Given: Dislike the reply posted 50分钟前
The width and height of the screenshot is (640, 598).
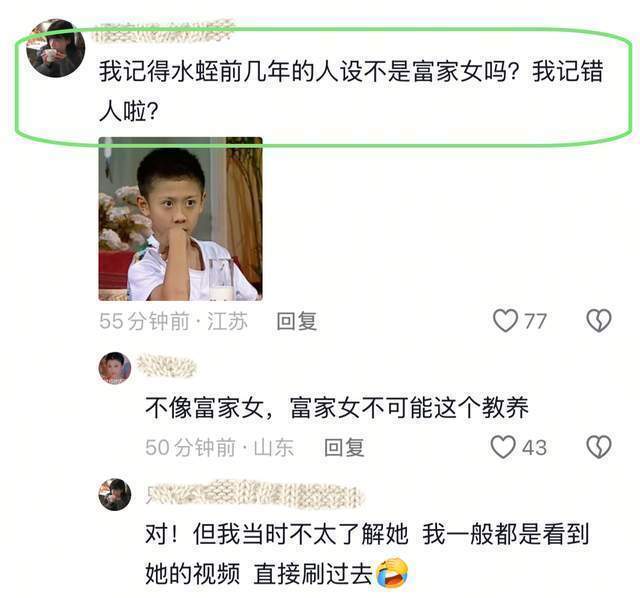Looking at the screenshot, I should point(599,447).
